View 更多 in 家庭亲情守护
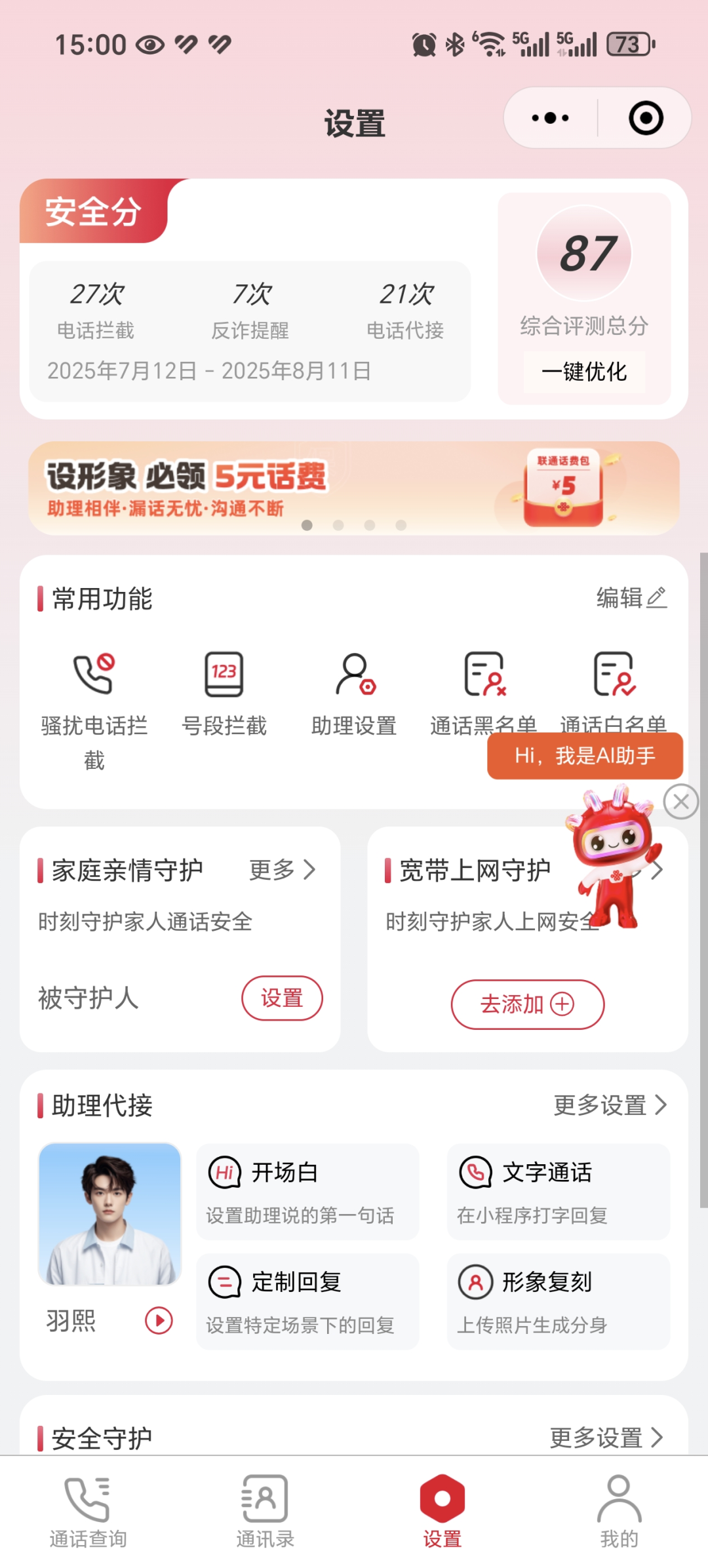The height and width of the screenshot is (1568, 708). [283, 870]
